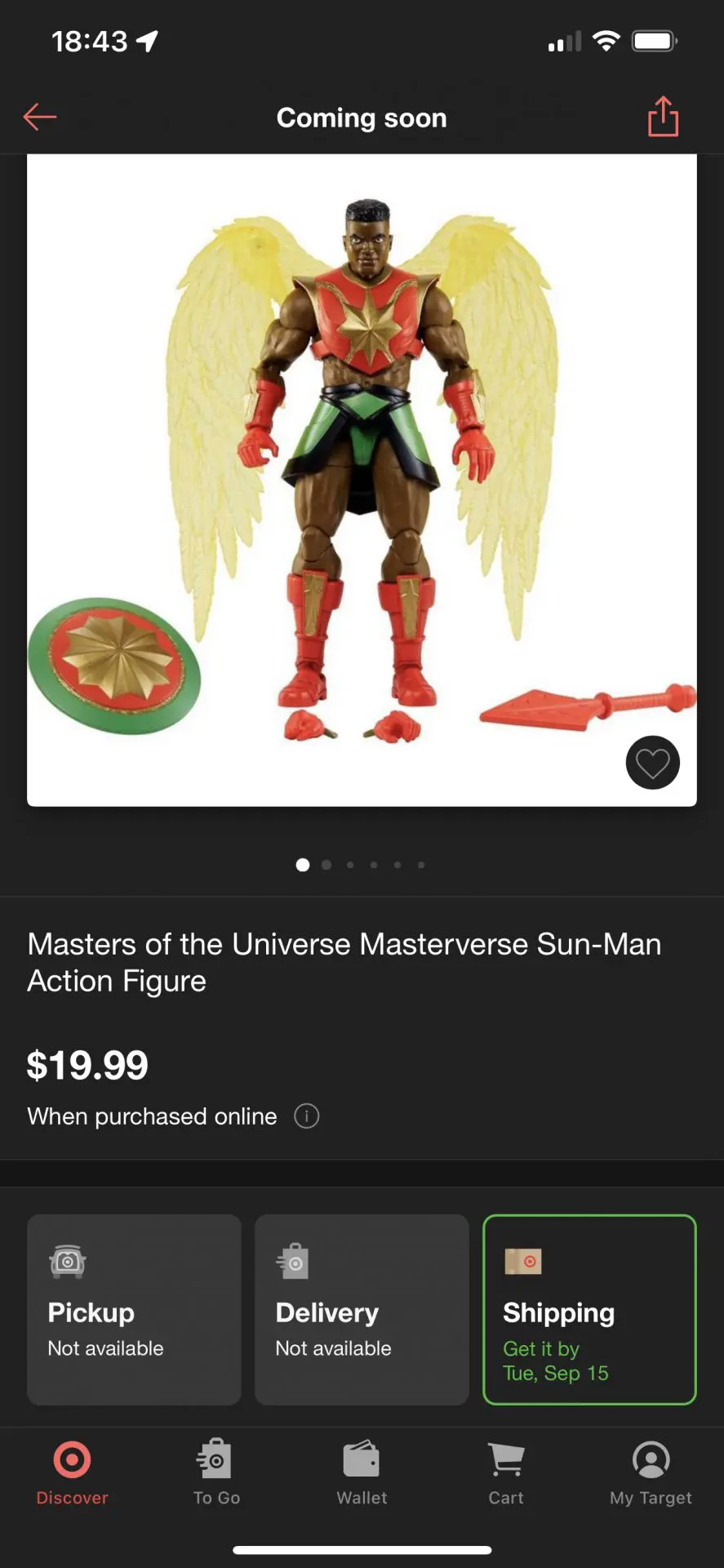Open the Wallet tab
This screenshot has width=724, height=1568.
[362, 1473]
